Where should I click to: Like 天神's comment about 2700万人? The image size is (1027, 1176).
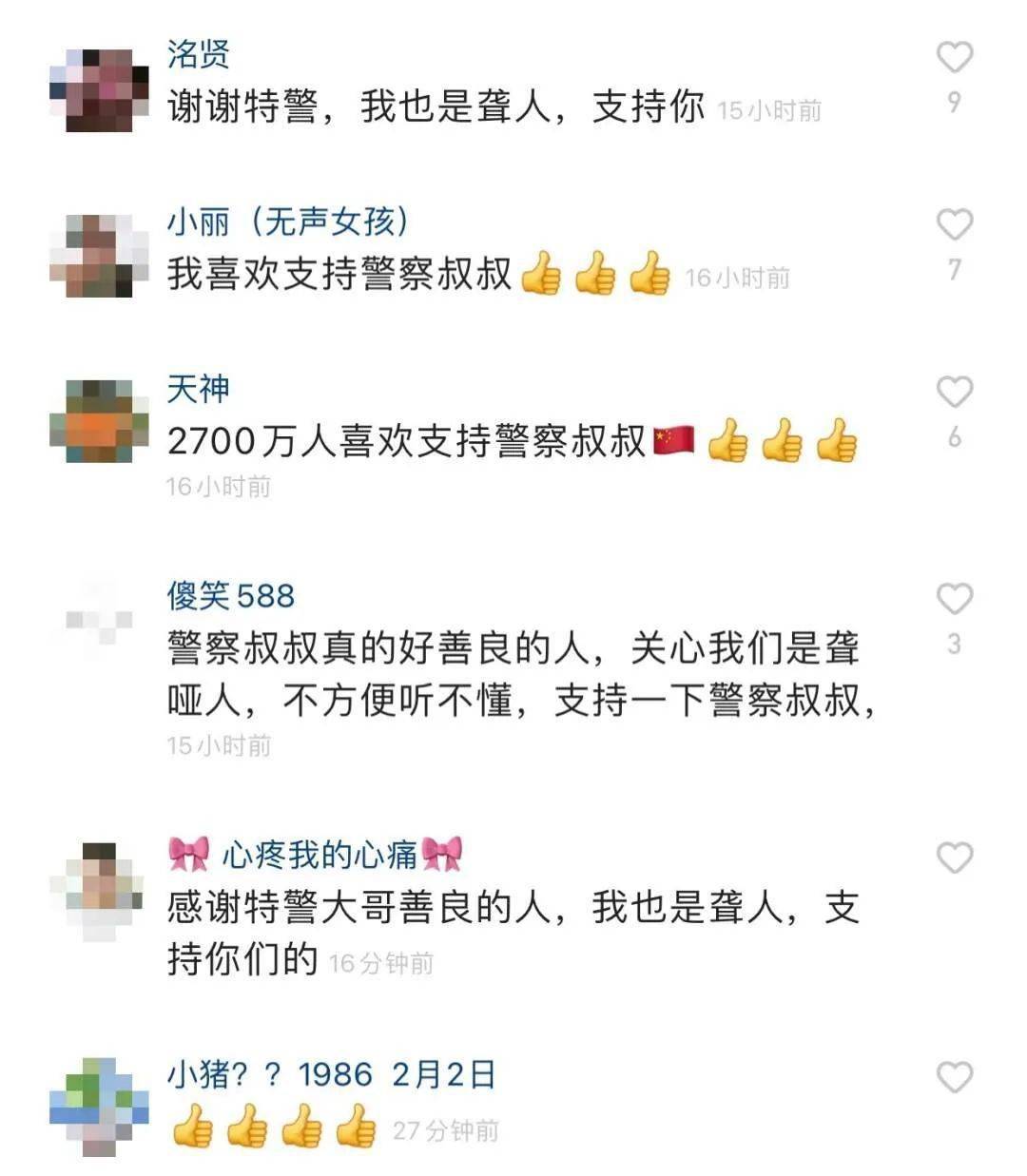coord(955,393)
